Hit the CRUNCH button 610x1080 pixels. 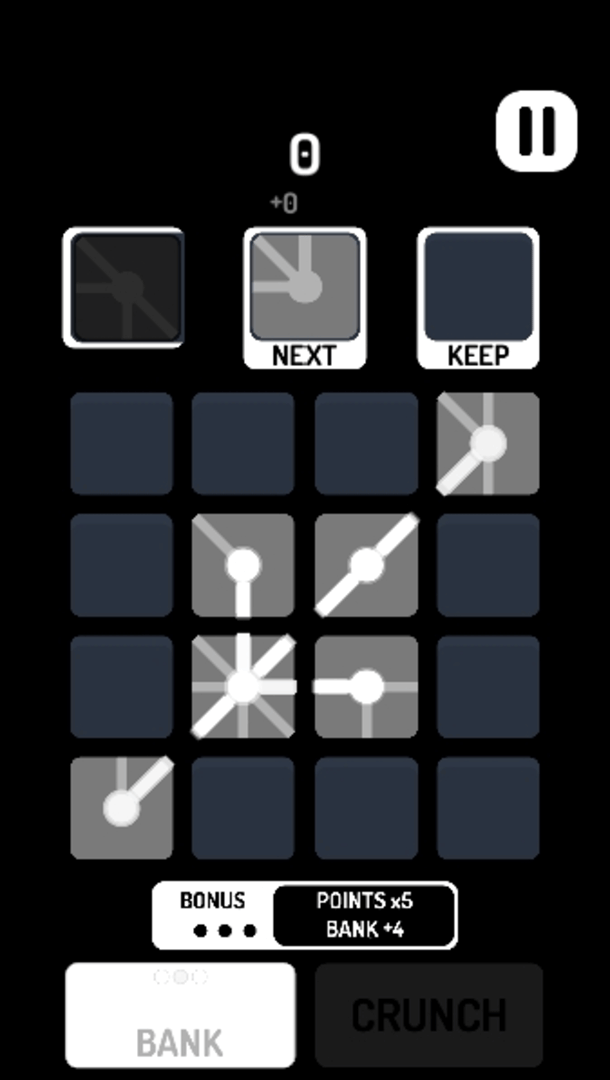coord(429,1015)
